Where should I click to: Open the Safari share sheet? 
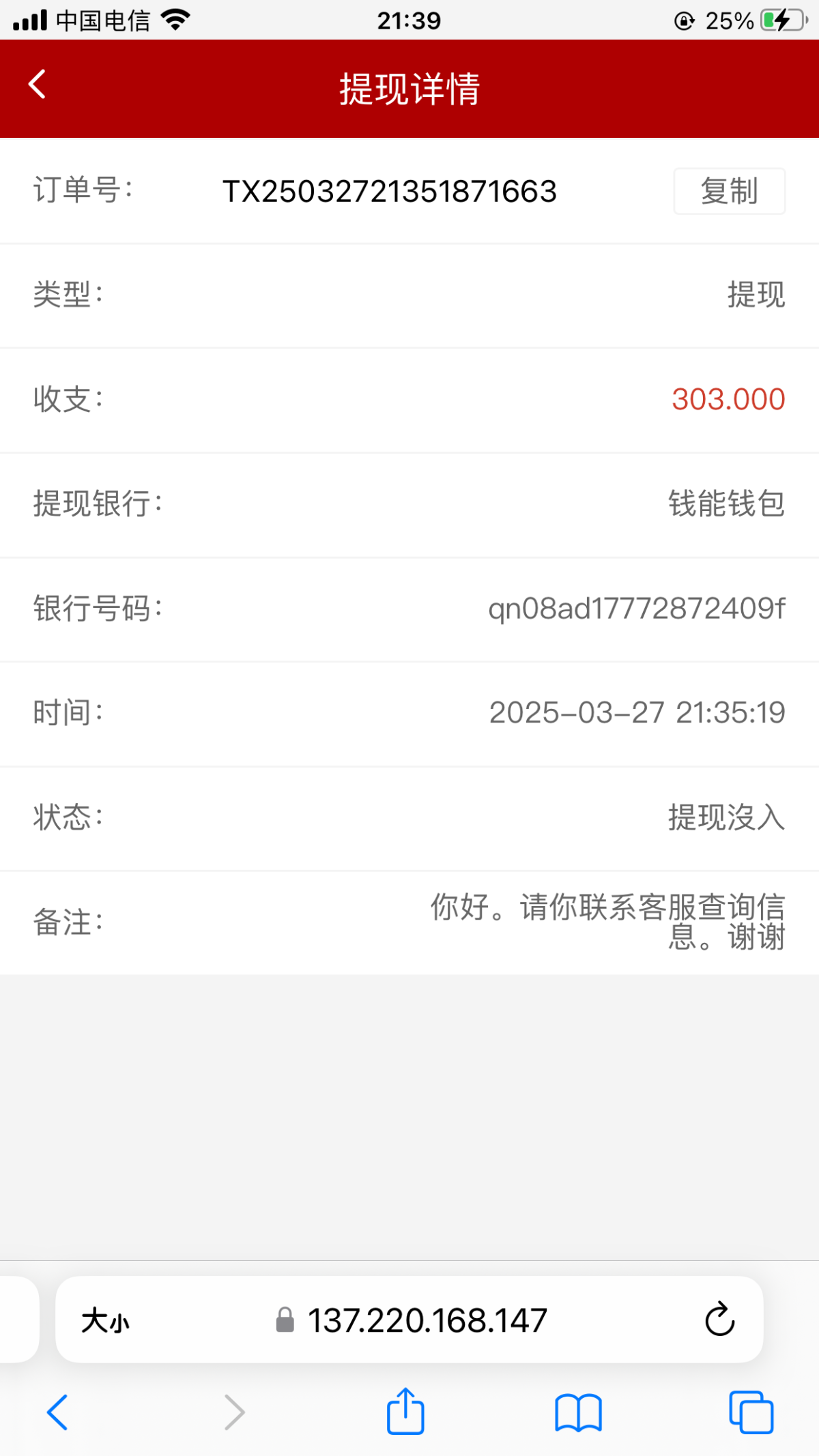(405, 1410)
